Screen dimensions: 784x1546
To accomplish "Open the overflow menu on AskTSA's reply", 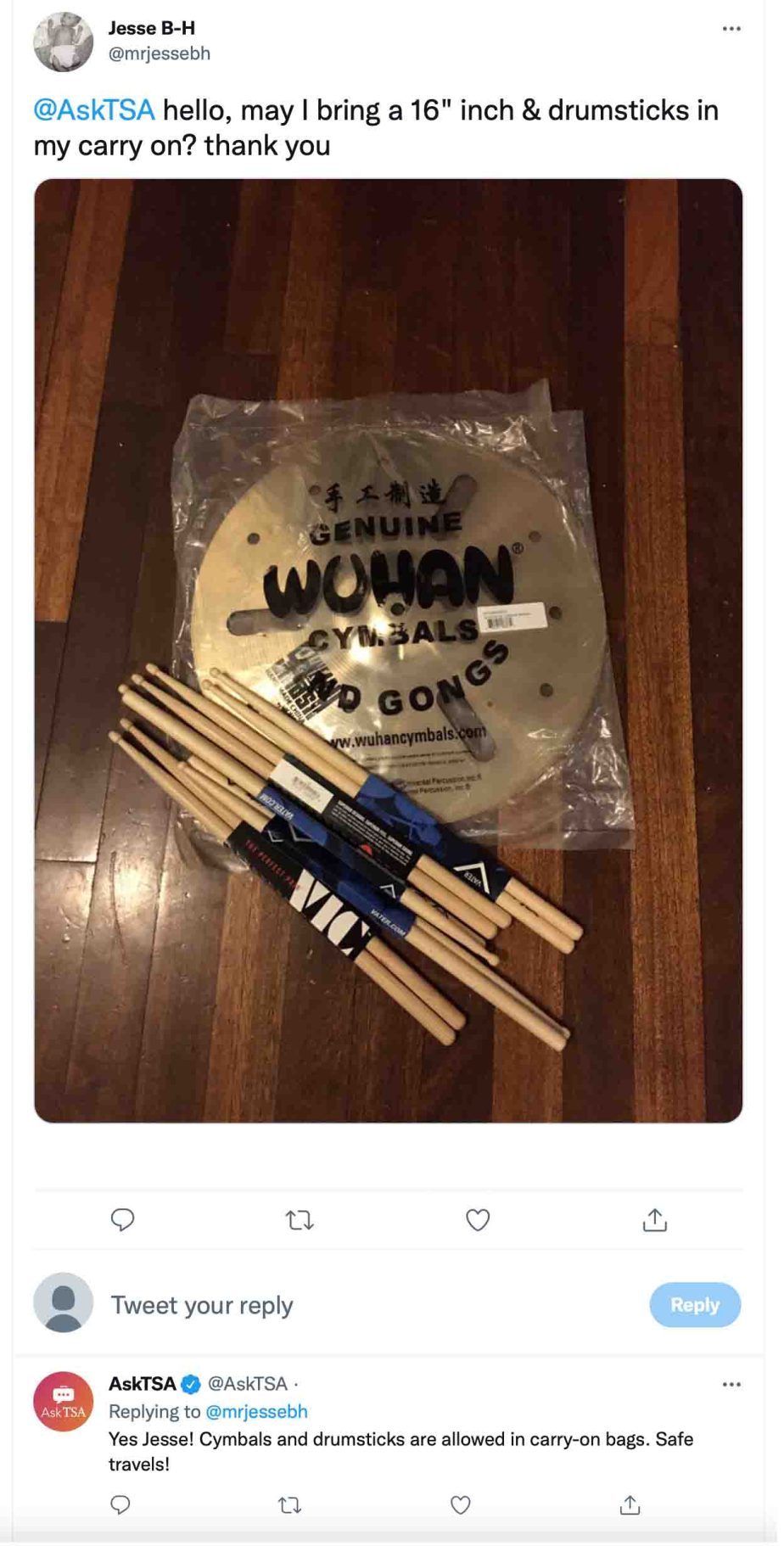I will [x=731, y=1384].
